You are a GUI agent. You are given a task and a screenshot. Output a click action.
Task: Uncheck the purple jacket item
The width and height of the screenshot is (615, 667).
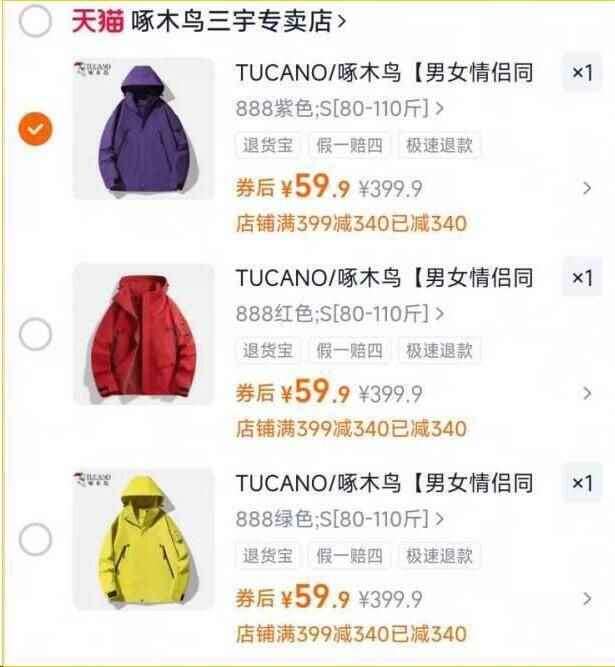tap(35, 129)
